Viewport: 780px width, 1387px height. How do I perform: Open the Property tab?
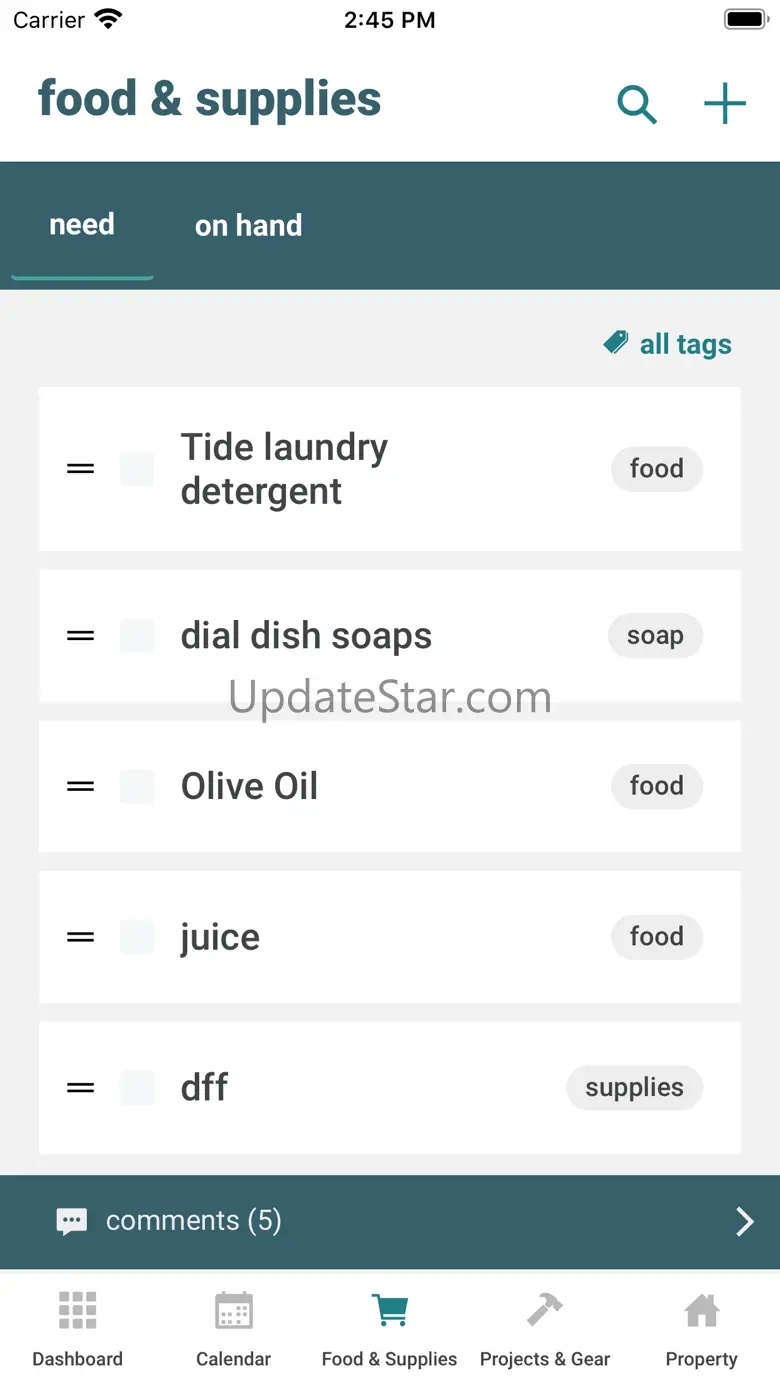(x=701, y=1328)
